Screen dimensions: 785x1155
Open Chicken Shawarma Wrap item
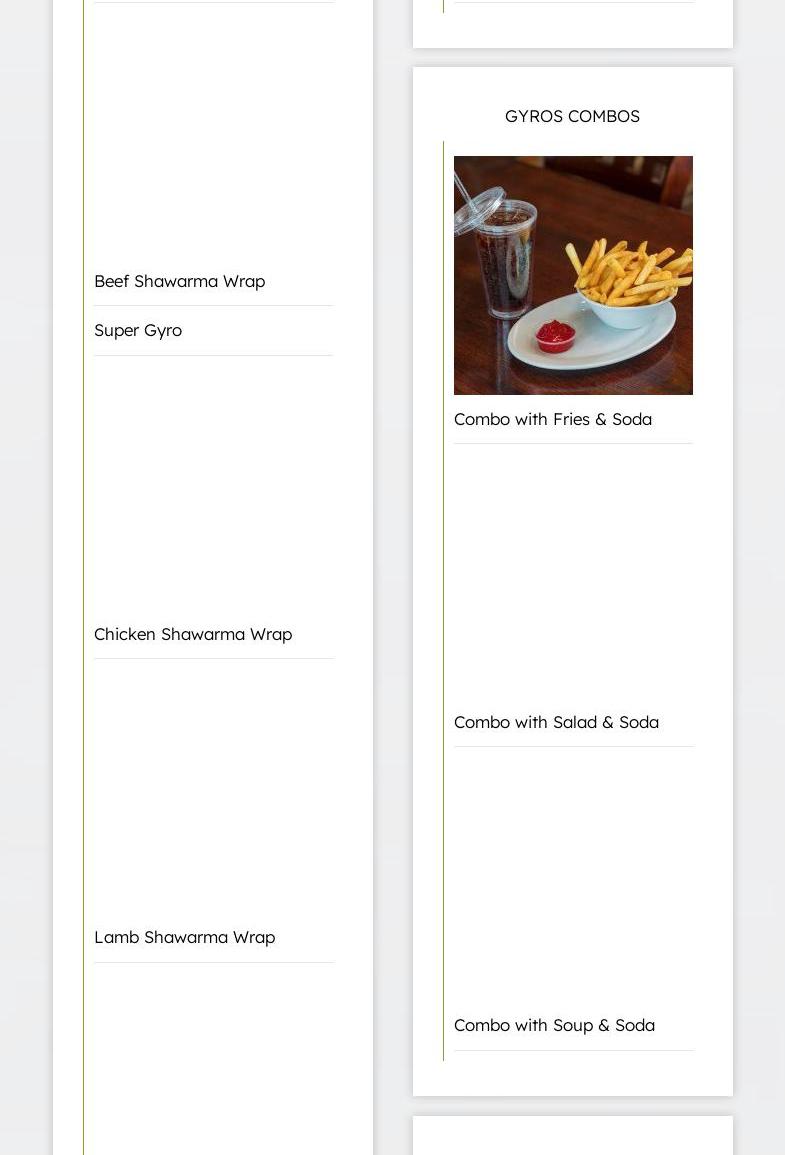tap(193, 634)
